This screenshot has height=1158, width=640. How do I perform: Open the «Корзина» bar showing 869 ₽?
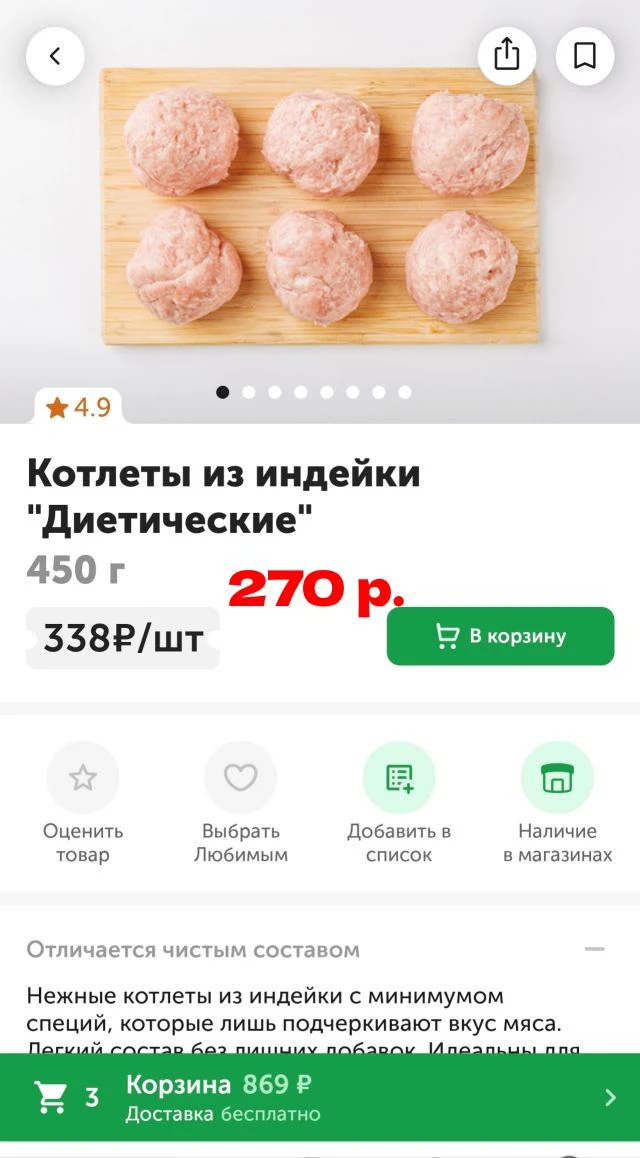[320, 1097]
